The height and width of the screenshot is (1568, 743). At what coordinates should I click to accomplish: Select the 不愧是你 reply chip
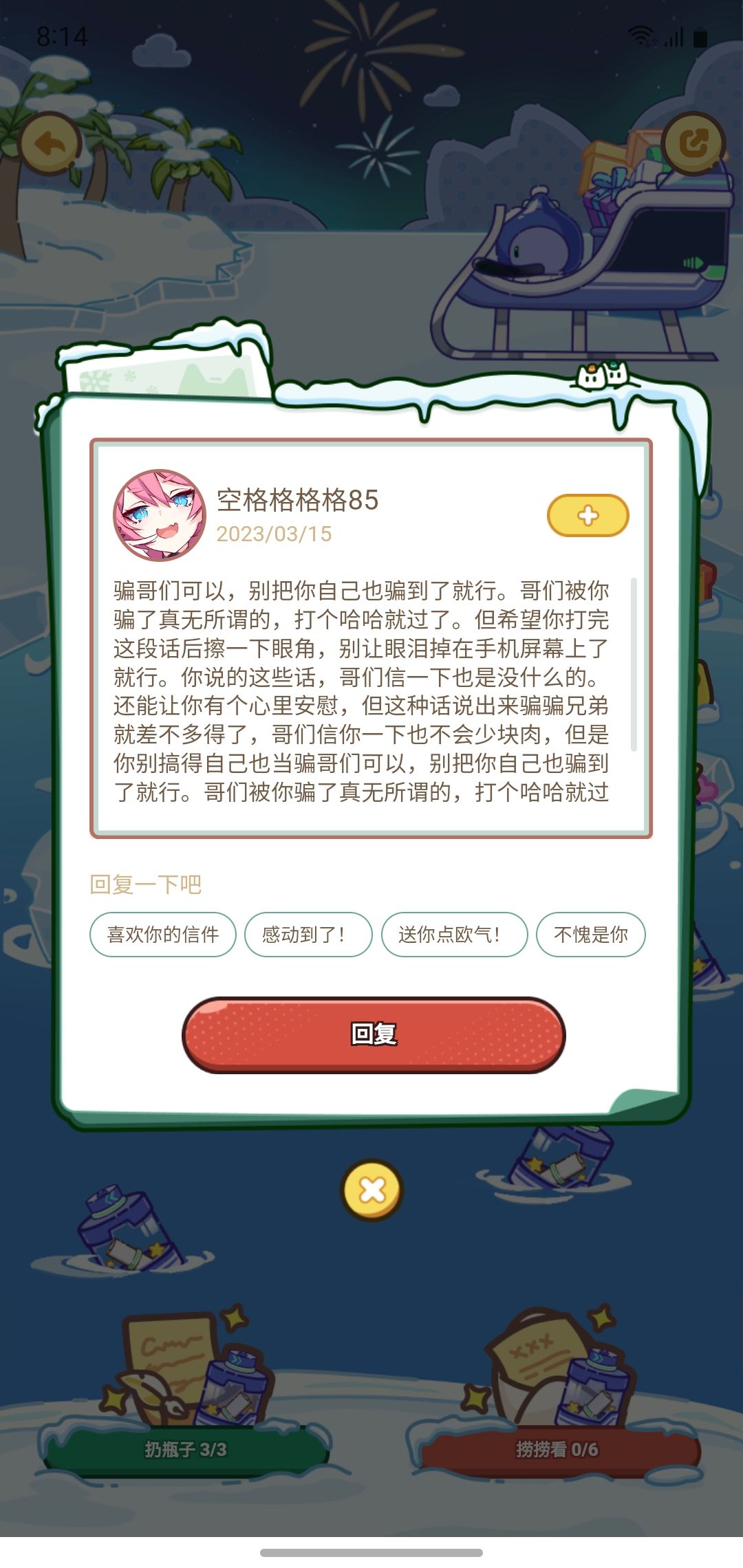coord(590,935)
